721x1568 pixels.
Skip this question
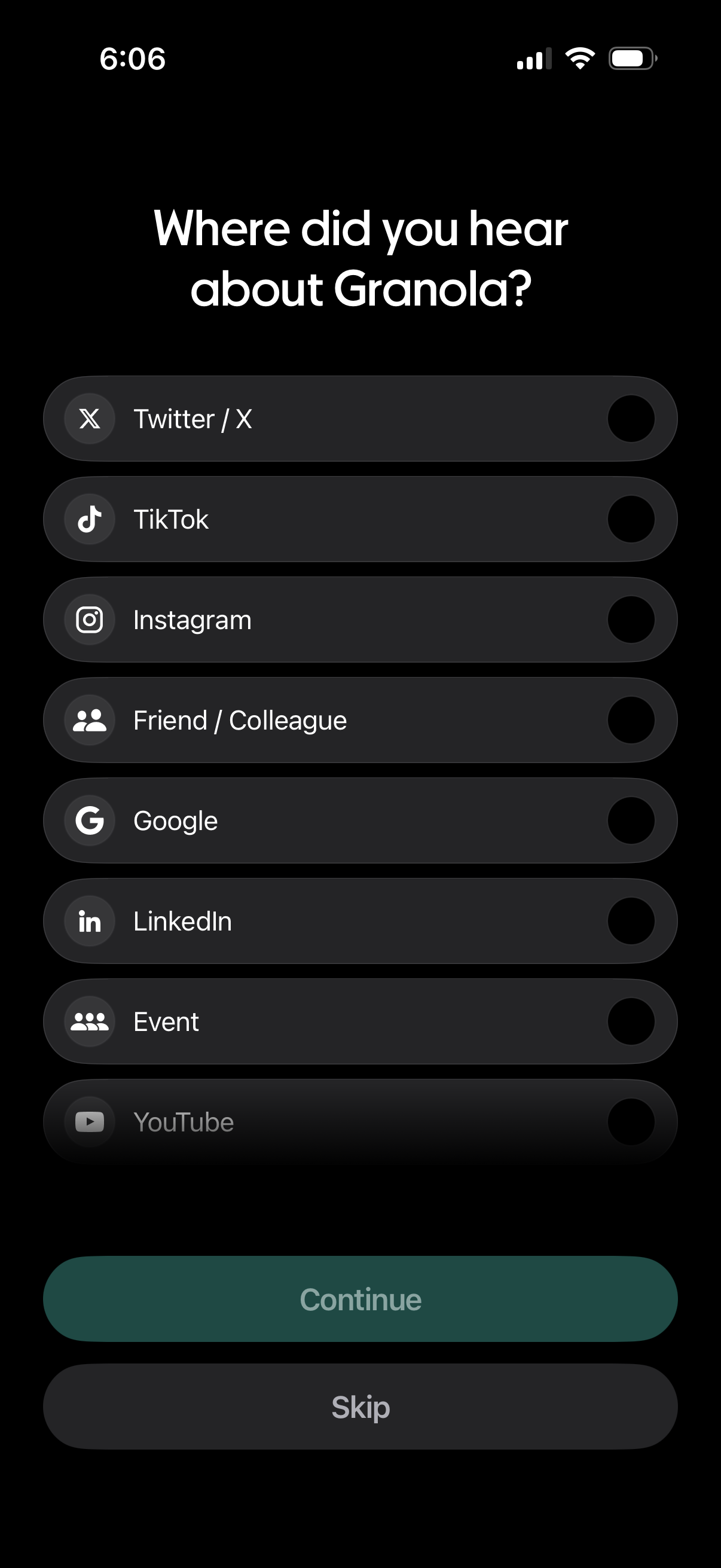tap(360, 1407)
